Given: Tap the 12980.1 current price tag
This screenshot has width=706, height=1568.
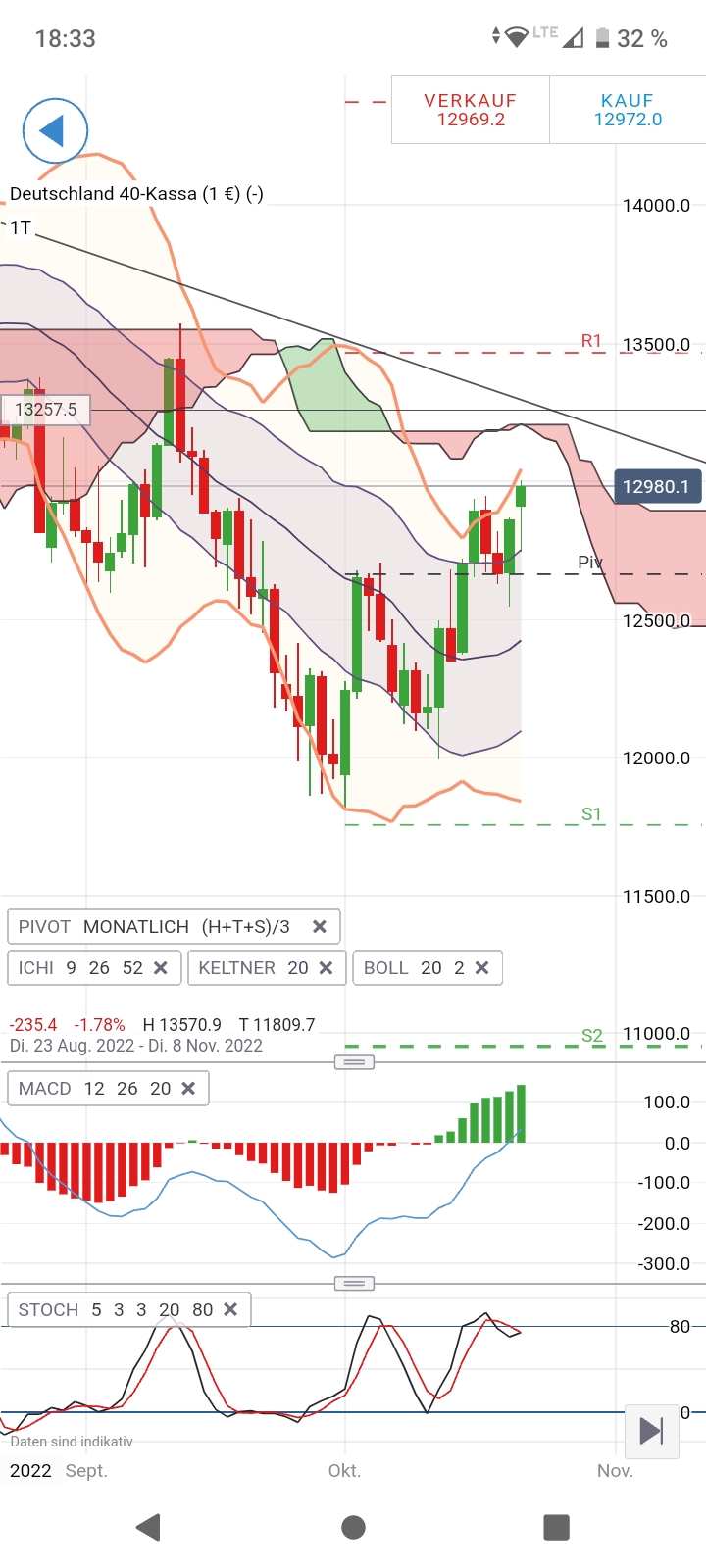Looking at the screenshot, I should [654, 486].
